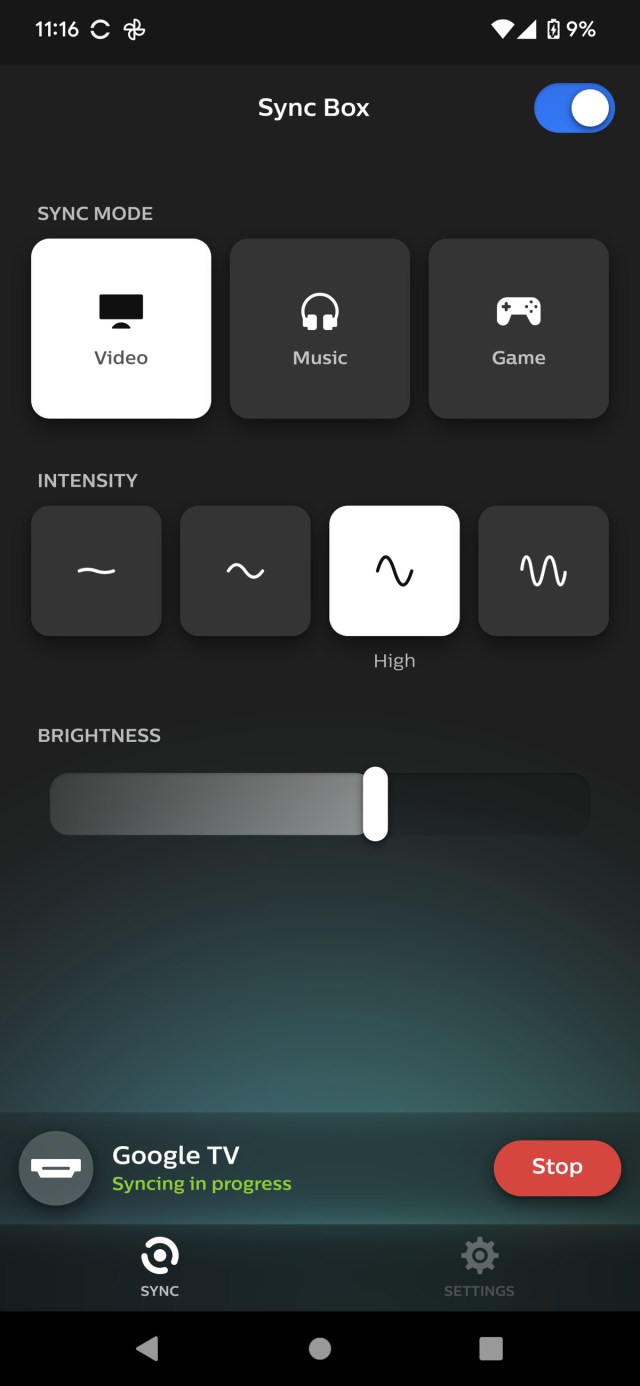Turn off the Sync Box toggle
The height and width of the screenshot is (1386, 640).
coord(574,108)
